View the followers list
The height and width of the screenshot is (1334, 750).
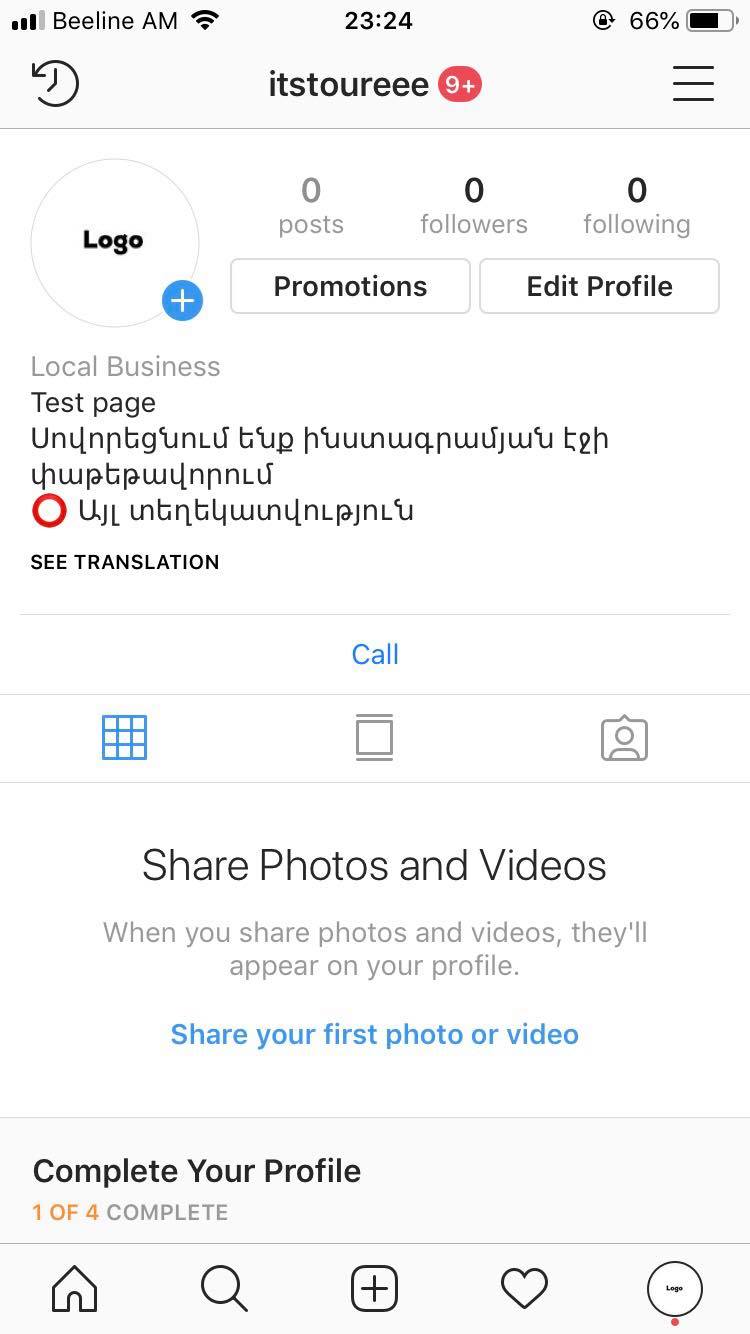coord(473,206)
